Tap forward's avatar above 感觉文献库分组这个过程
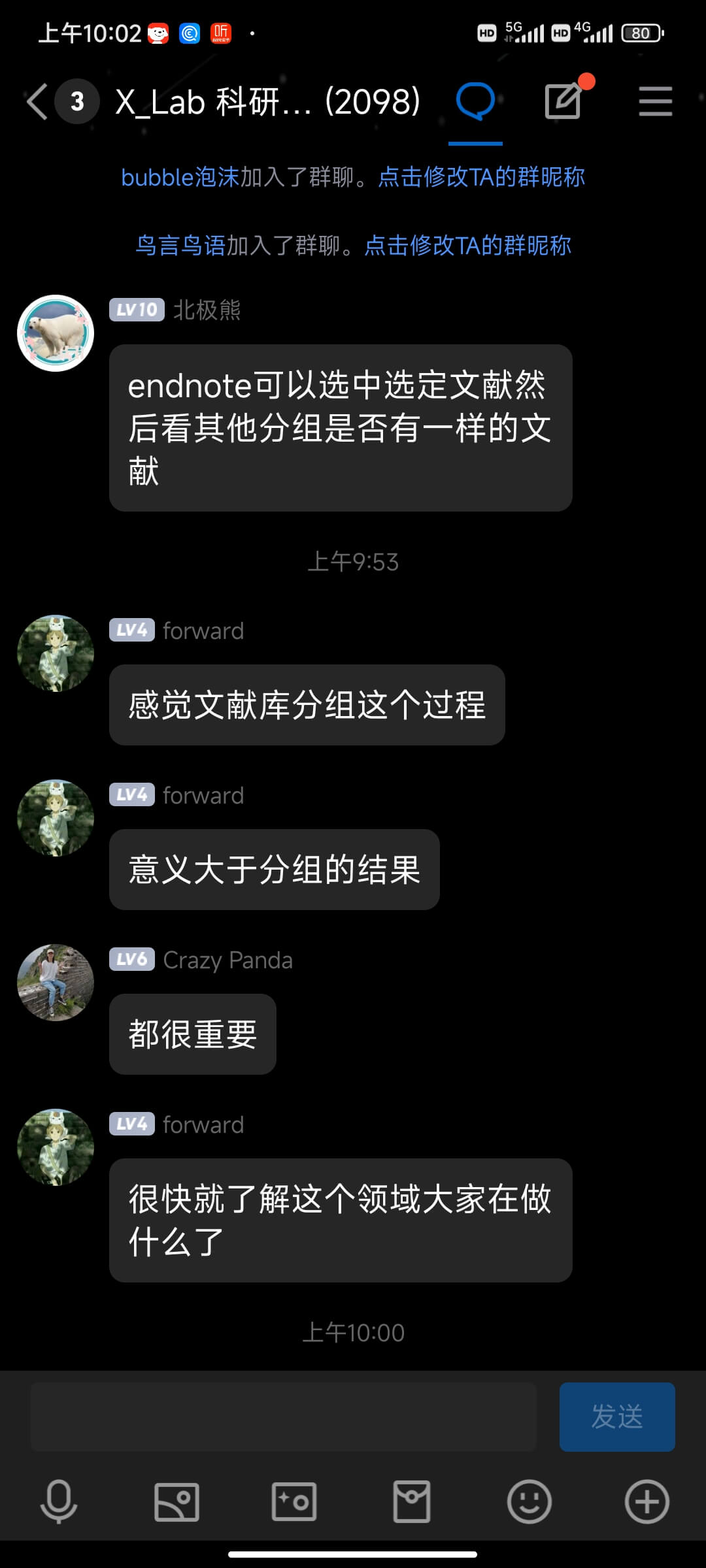 point(56,653)
